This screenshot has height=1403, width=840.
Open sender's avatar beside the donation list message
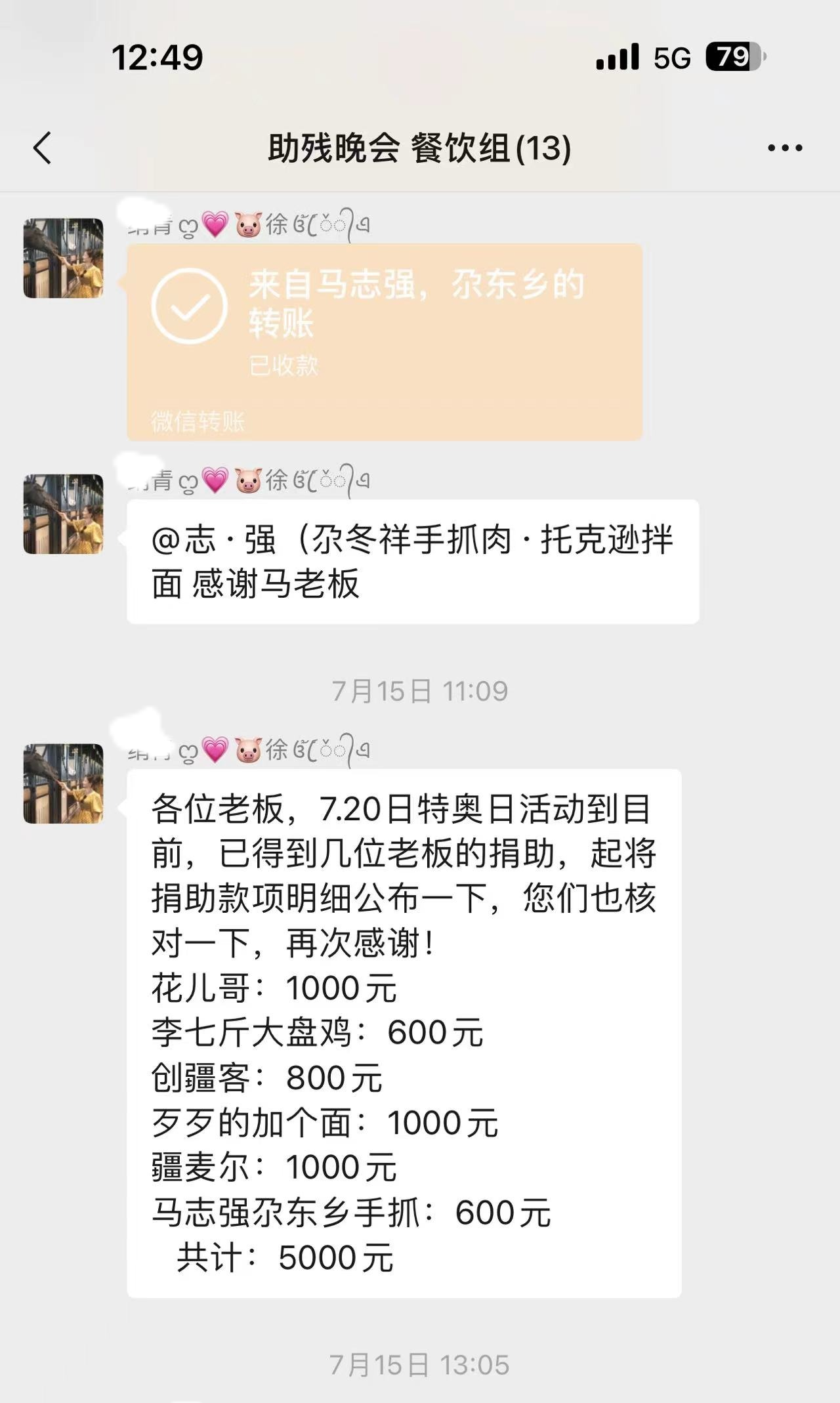tap(64, 783)
